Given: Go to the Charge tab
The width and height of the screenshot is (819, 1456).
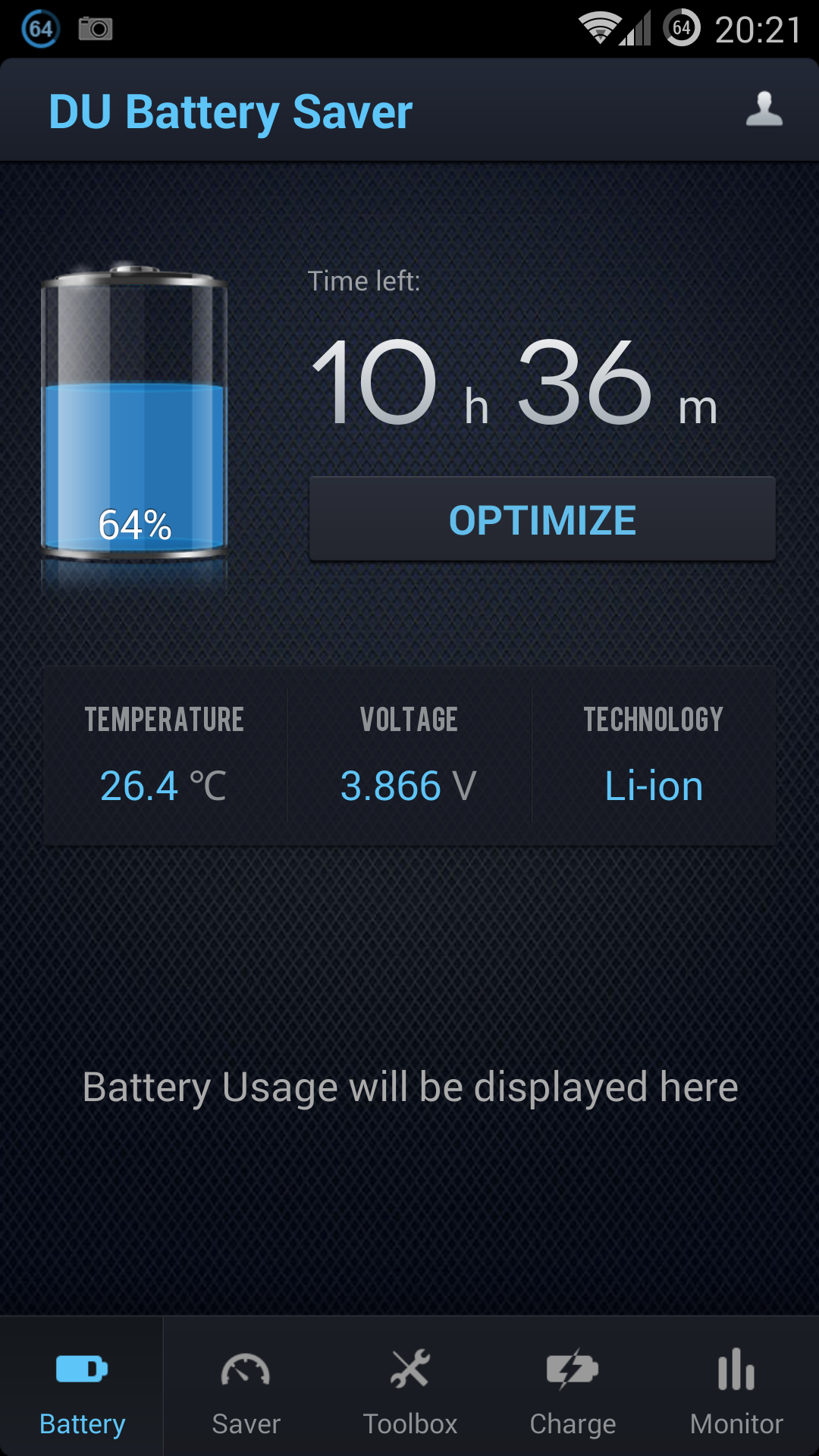Looking at the screenshot, I should click(573, 1386).
